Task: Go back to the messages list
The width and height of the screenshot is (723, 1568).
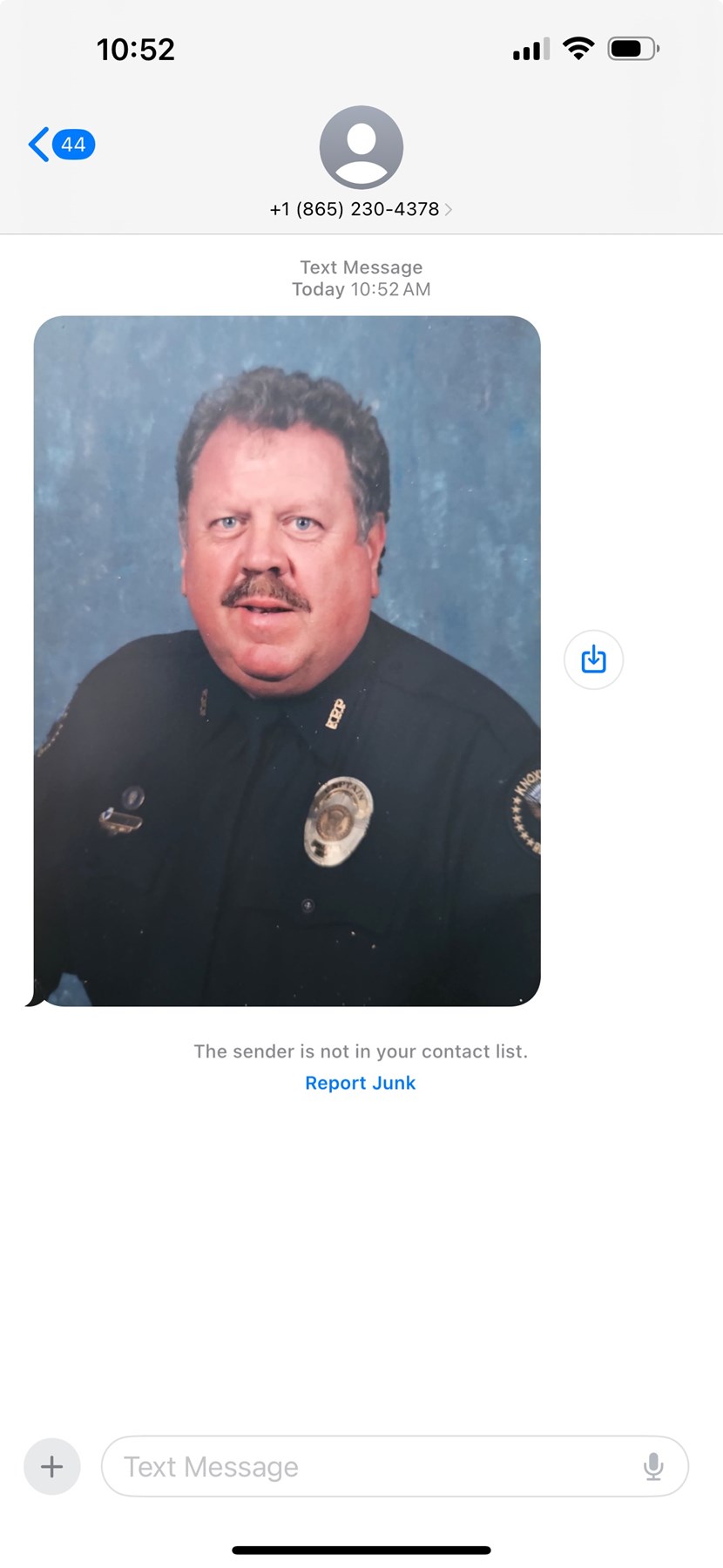Action: pos(59,145)
